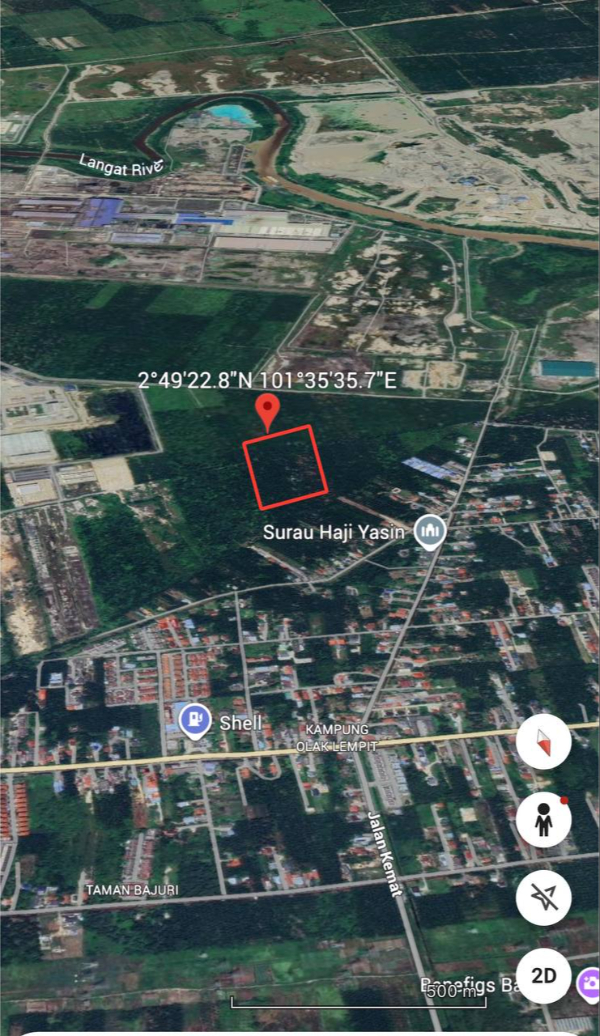The width and height of the screenshot is (600, 1036).
Task: Fly to my current location
Action: [544, 897]
